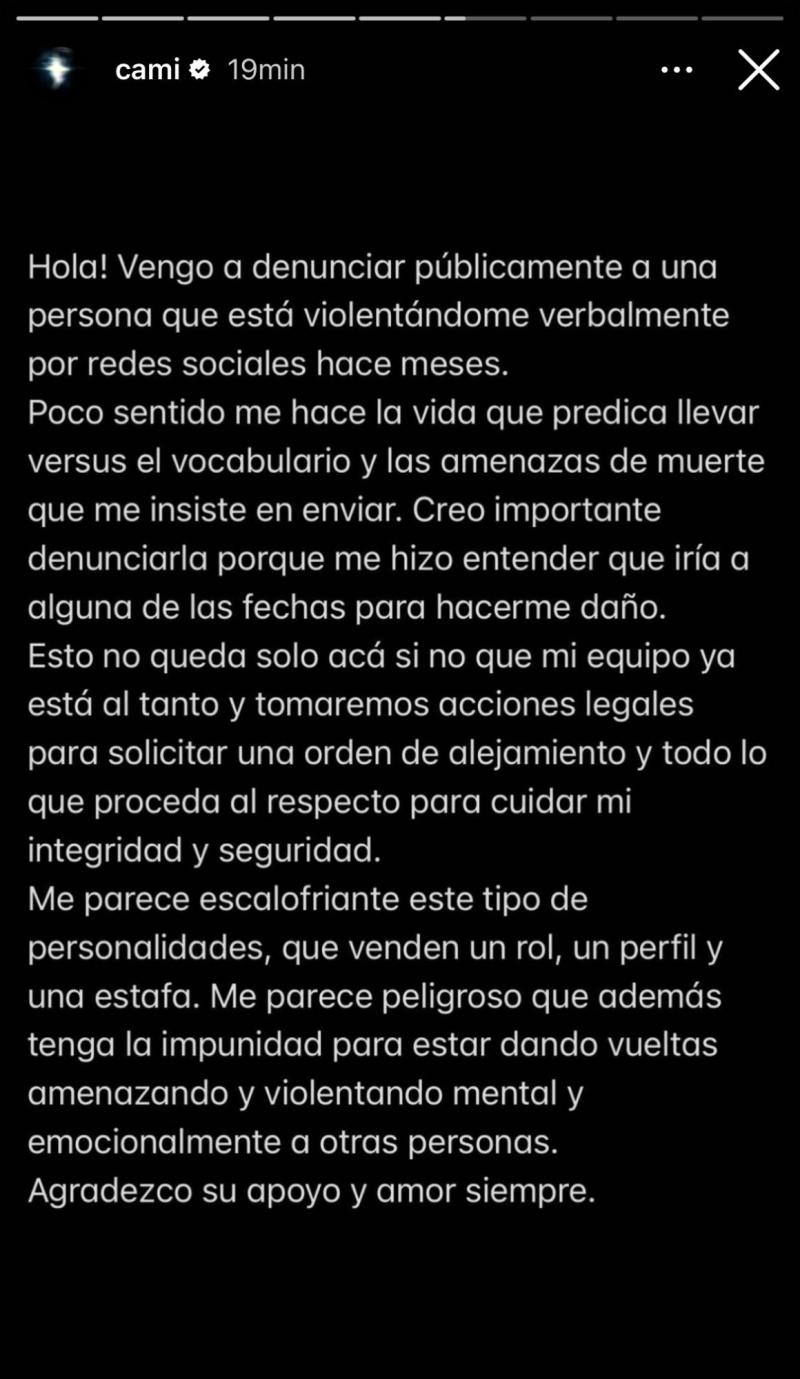Screen dimensions: 800x1379
Task: Click cami's profile picture
Action: point(57,69)
